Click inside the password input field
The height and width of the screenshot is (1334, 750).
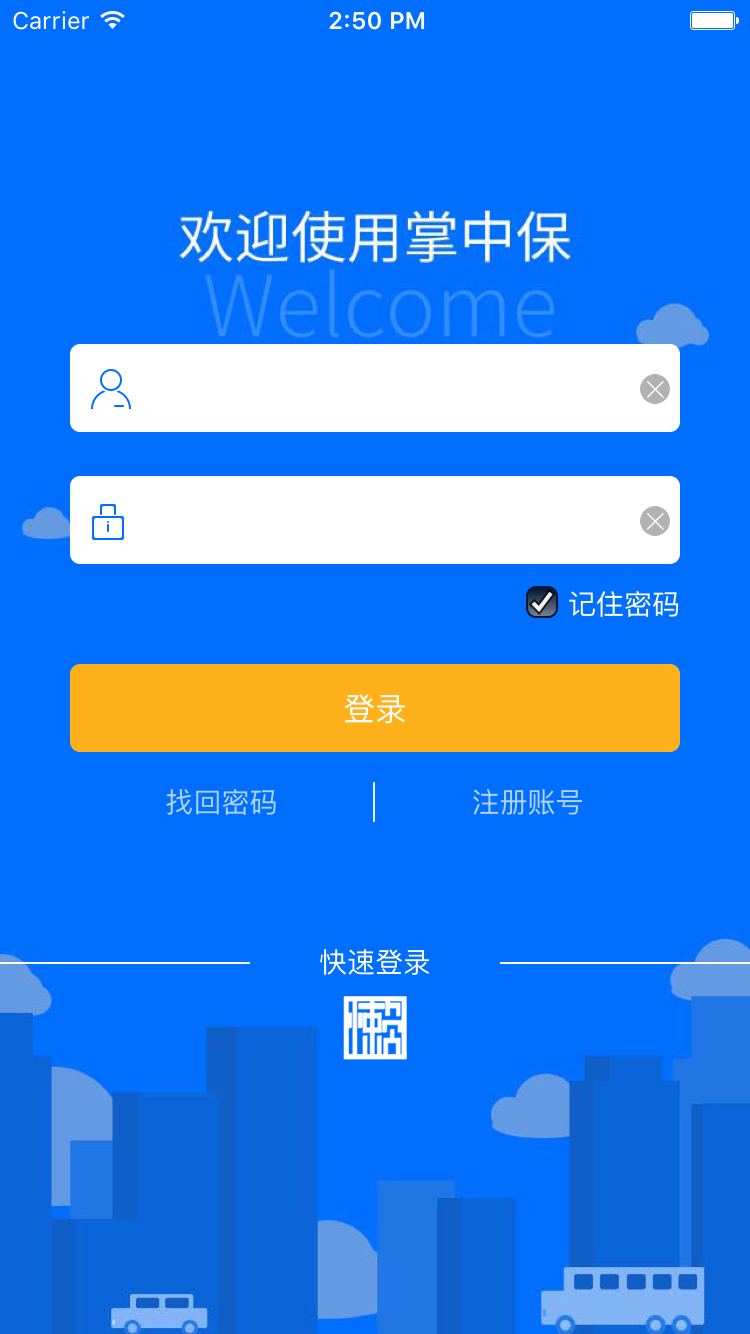(x=380, y=521)
